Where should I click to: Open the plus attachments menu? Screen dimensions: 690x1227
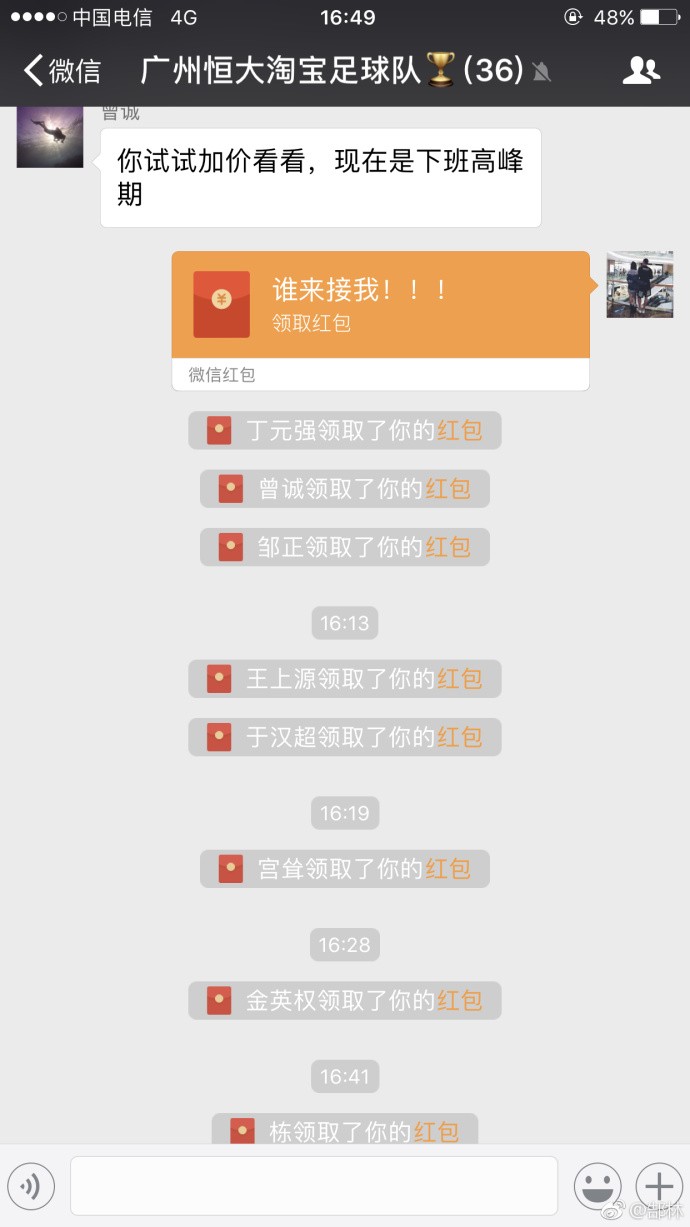coord(659,1186)
